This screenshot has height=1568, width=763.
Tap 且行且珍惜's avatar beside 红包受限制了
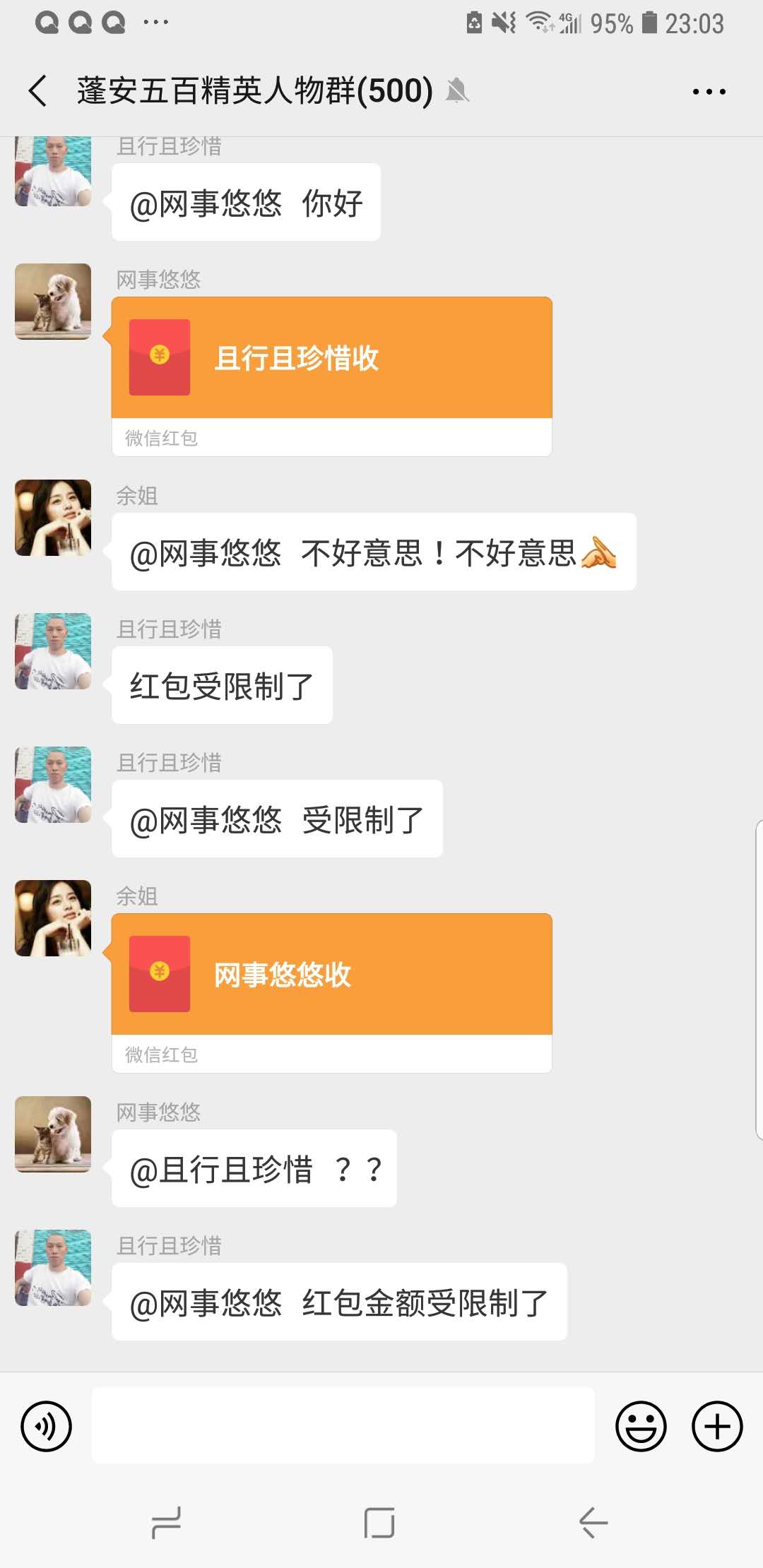[53, 651]
